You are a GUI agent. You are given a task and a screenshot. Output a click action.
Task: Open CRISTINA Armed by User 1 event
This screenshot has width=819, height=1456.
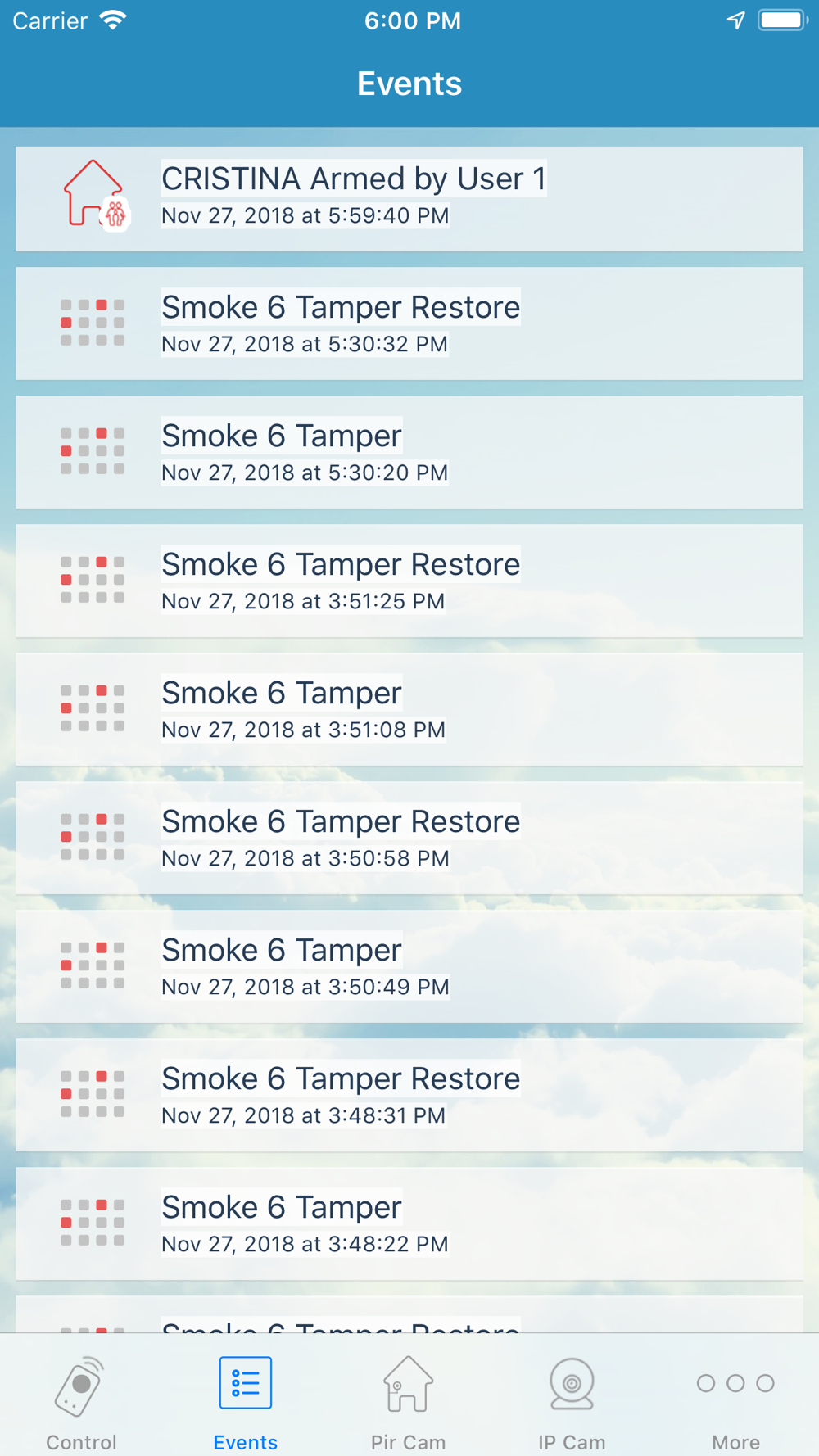click(x=409, y=199)
